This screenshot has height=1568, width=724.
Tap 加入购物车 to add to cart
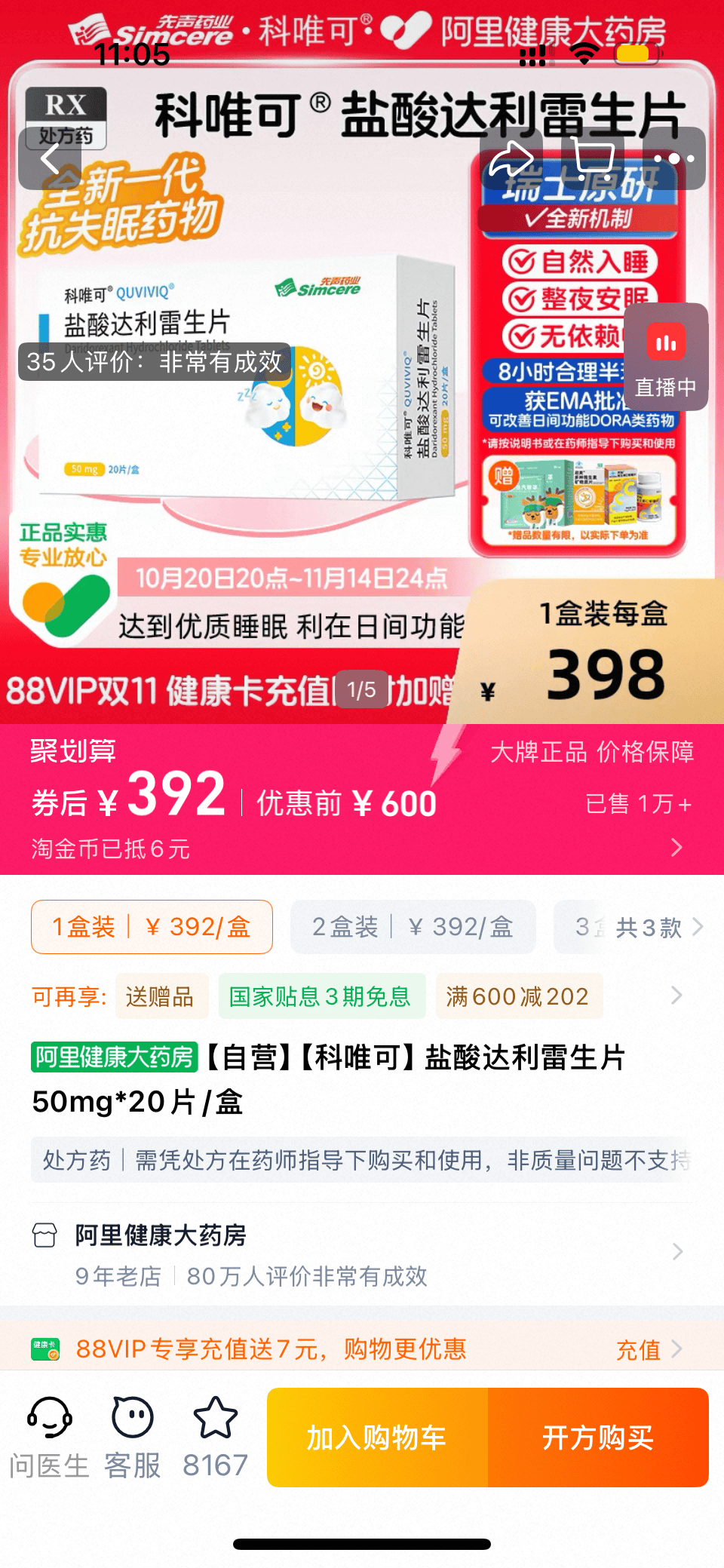377,1438
